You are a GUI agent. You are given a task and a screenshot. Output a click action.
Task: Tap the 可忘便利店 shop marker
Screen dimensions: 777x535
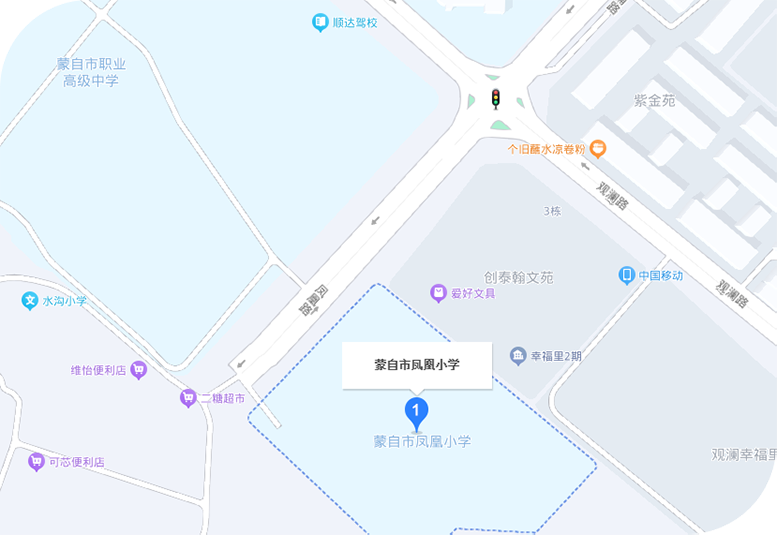click(x=37, y=462)
